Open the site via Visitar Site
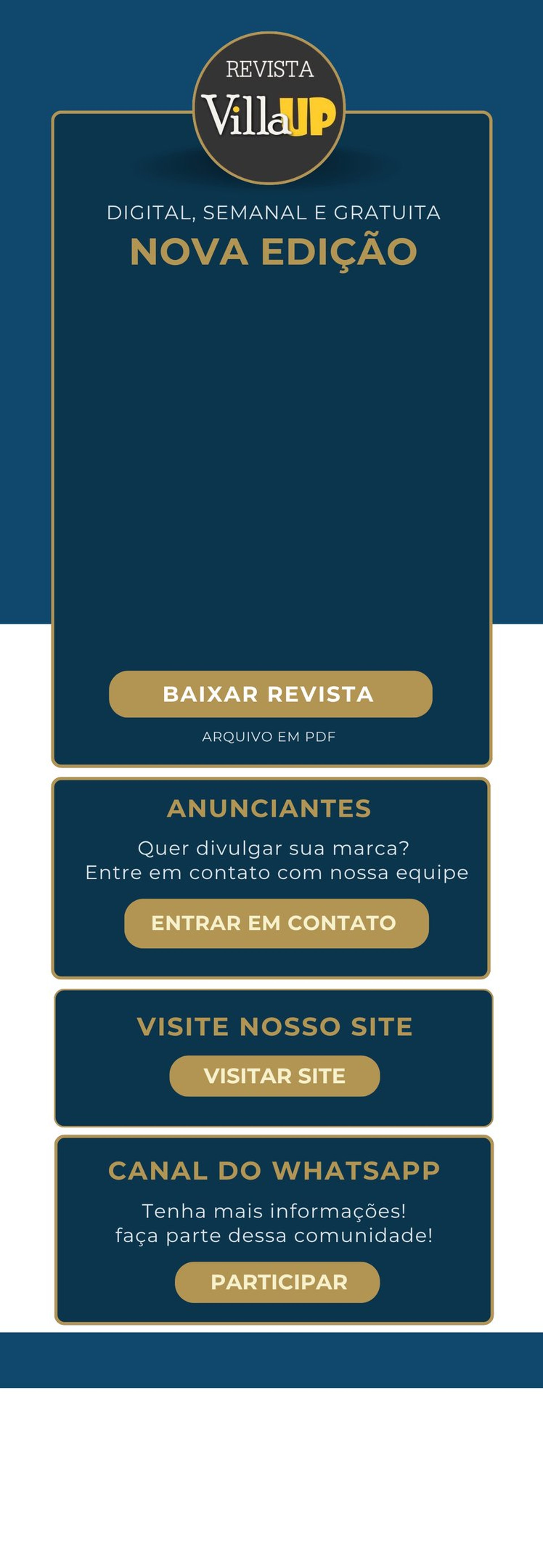 pyautogui.click(x=275, y=1076)
